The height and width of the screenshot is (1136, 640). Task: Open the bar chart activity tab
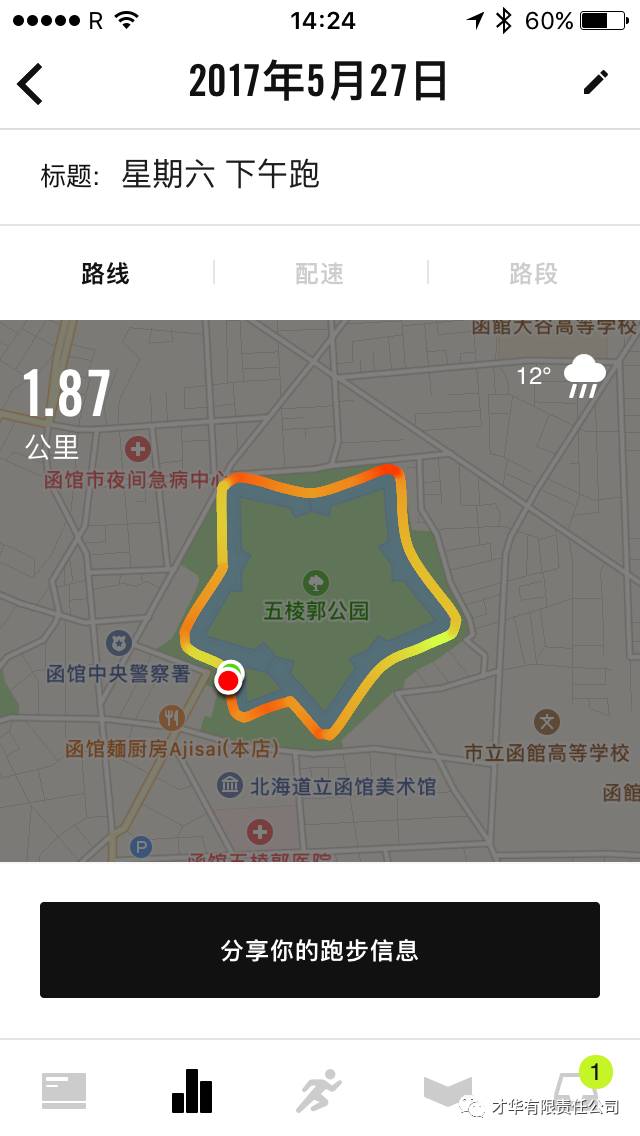192,1090
